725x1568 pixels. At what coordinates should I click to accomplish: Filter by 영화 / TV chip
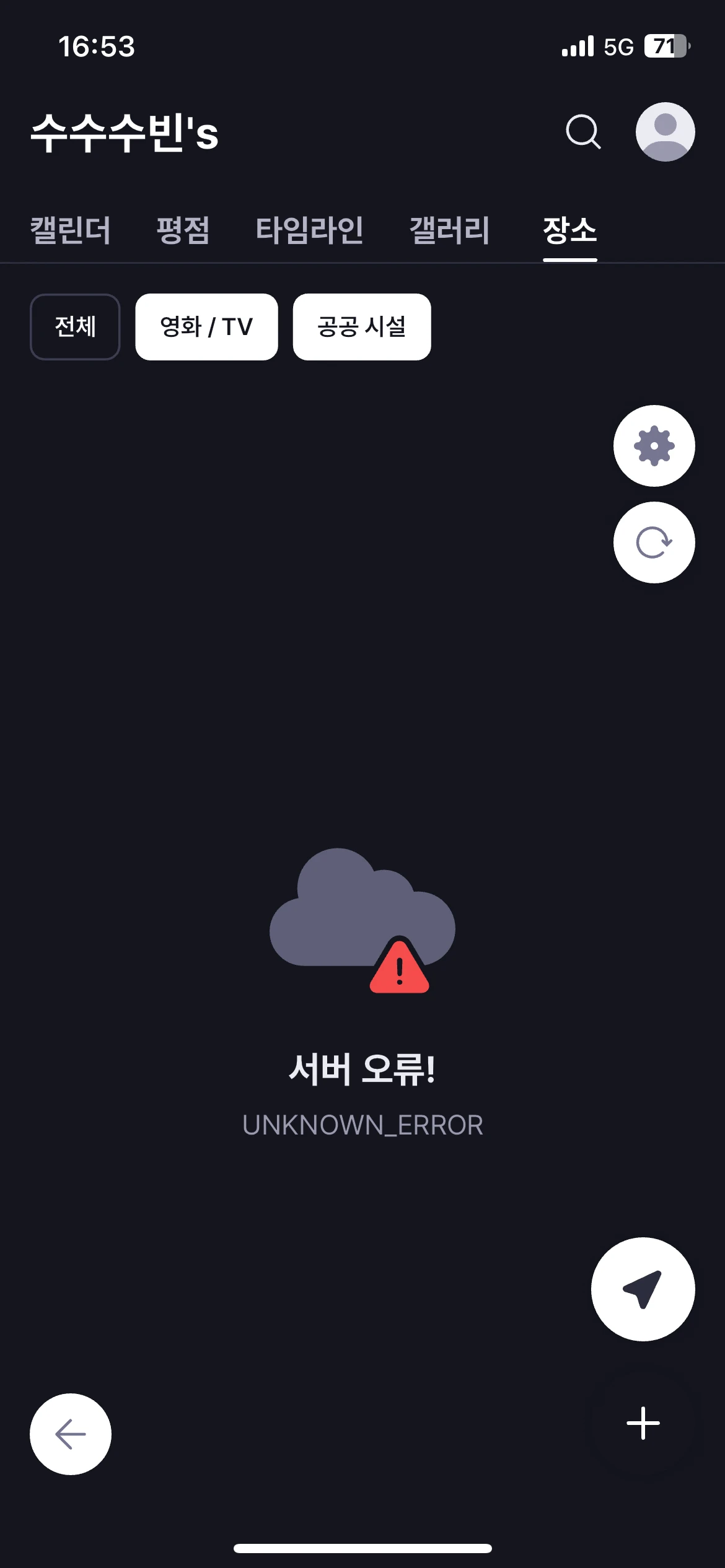pyautogui.click(x=206, y=326)
